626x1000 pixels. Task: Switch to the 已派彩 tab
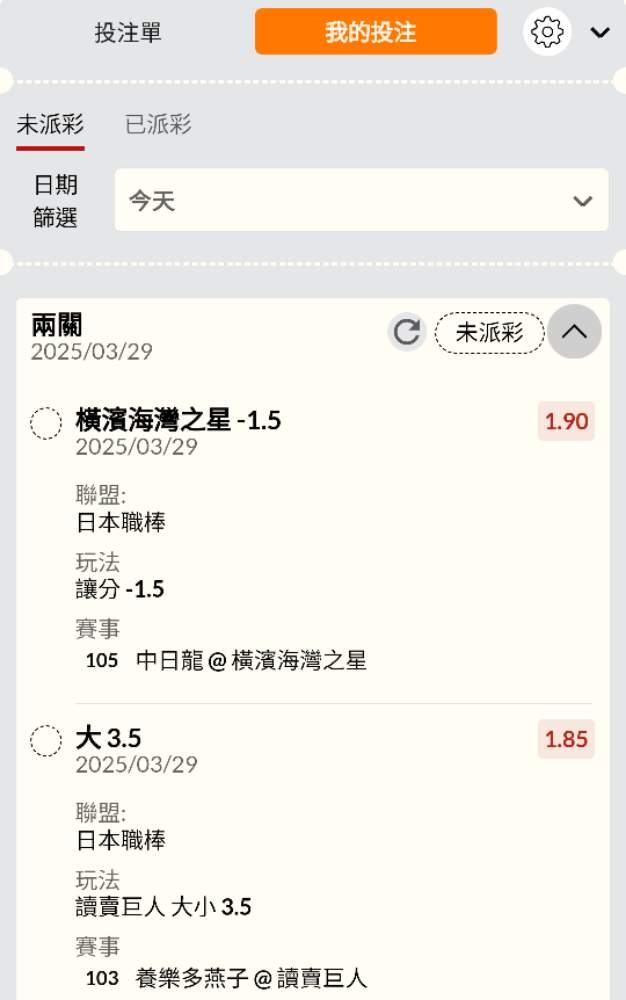coord(158,125)
